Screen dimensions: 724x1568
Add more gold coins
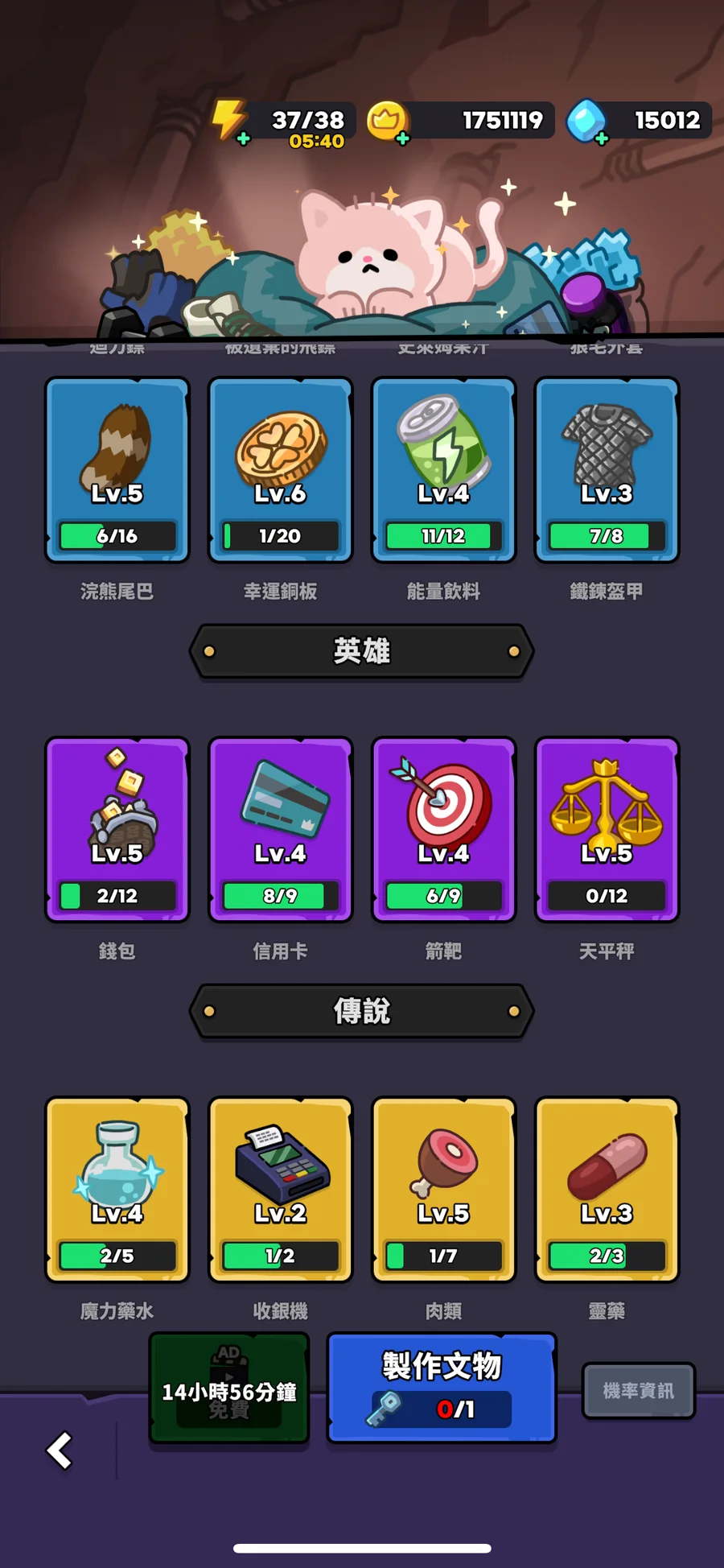(x=403, y=138)
